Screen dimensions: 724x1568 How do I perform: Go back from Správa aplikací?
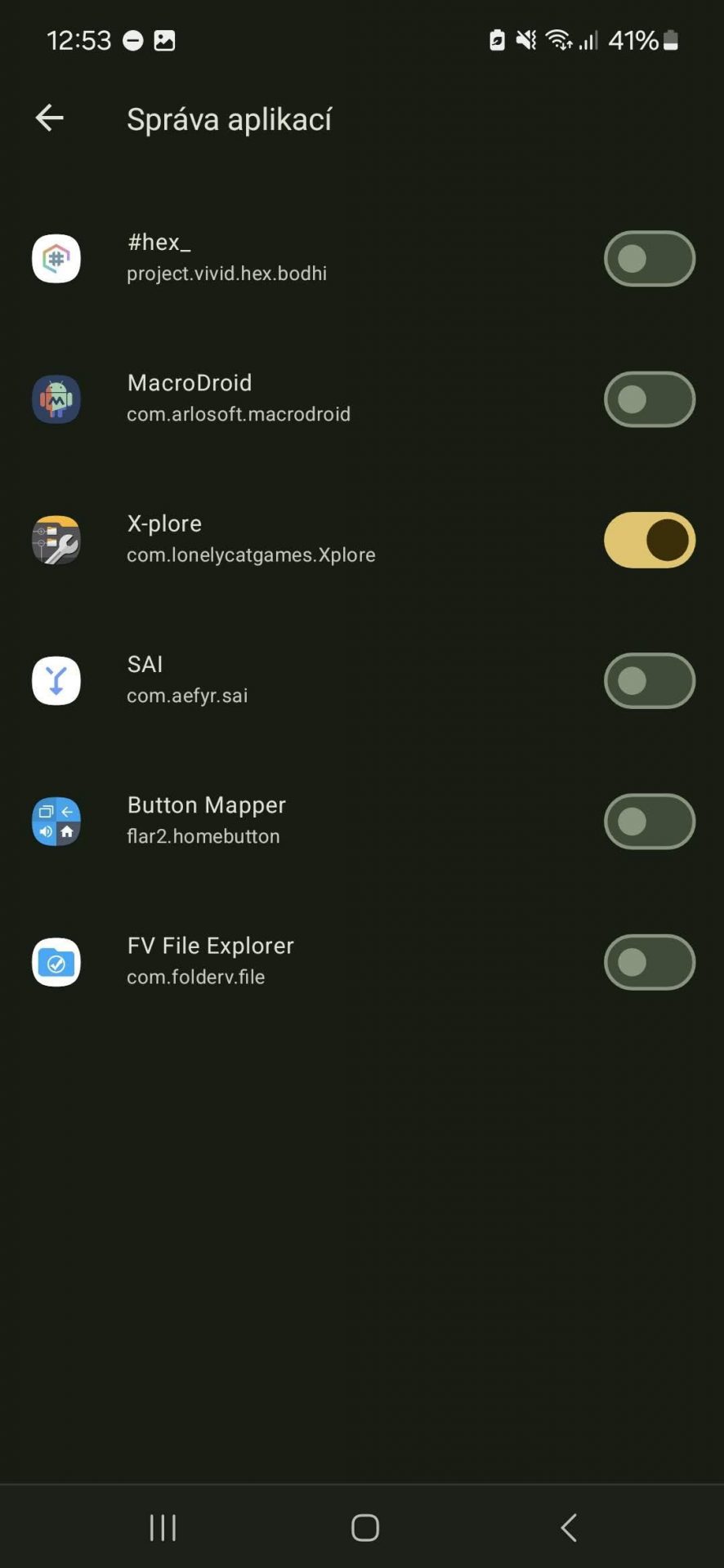click(x=50, y=118)
